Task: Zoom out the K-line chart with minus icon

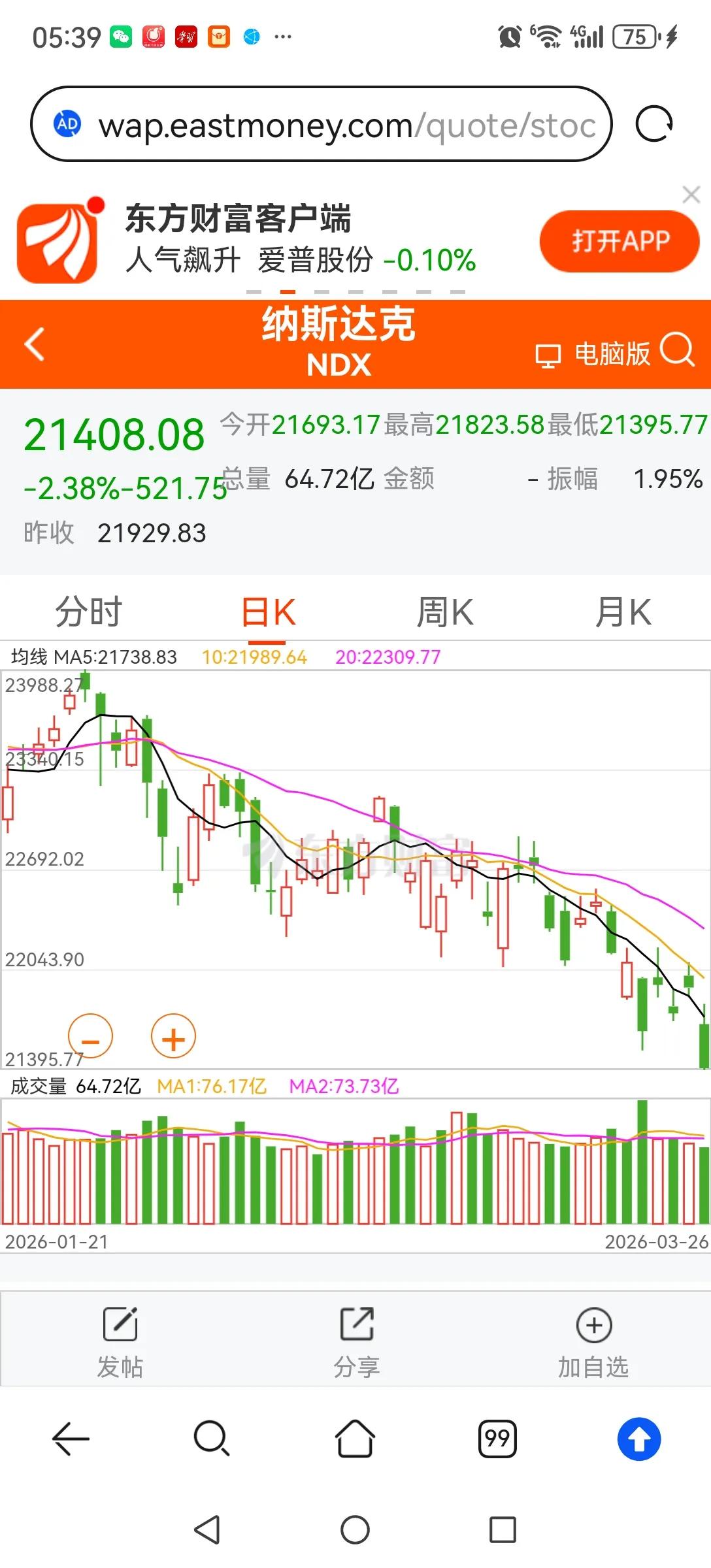Action: coord(90,1036)
